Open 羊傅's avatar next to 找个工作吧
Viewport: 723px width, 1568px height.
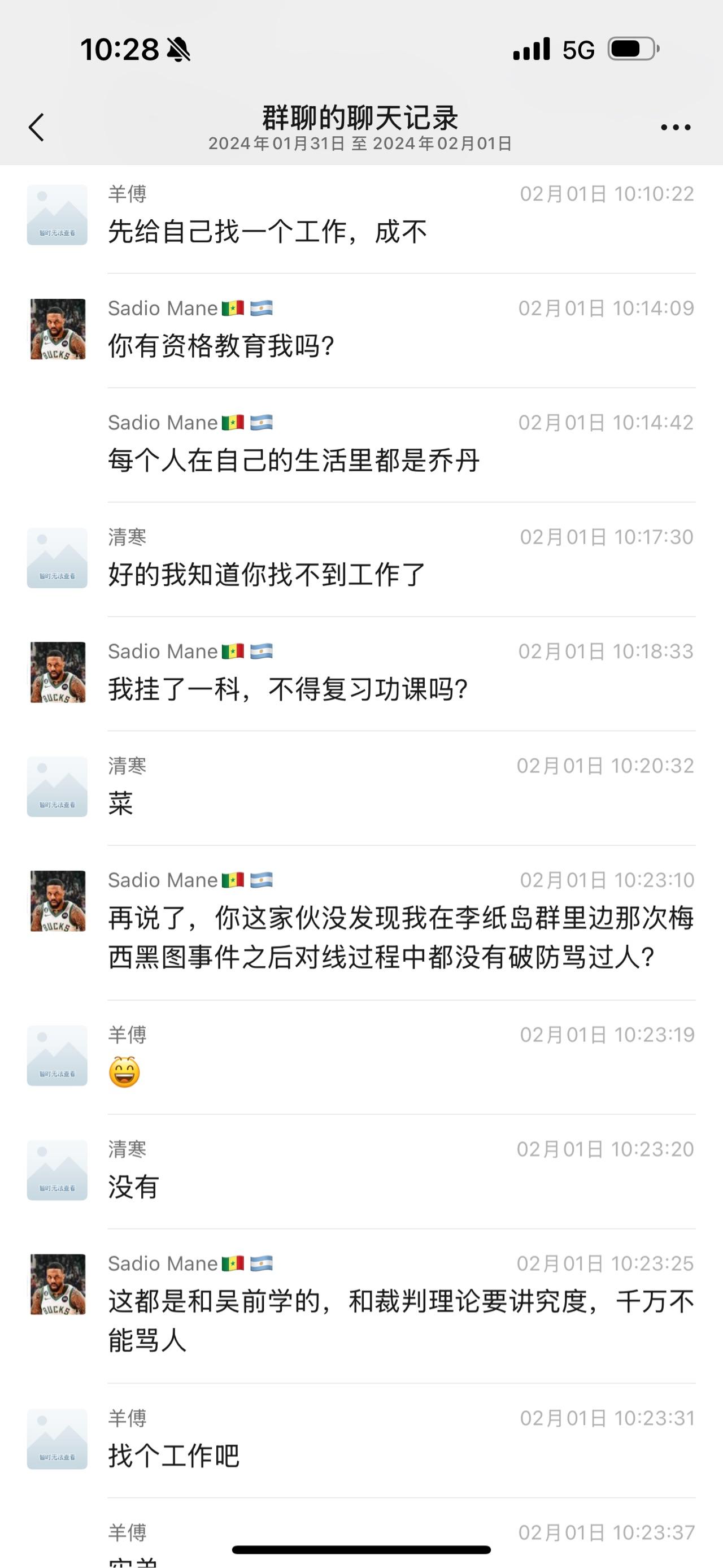(57, 1440)
